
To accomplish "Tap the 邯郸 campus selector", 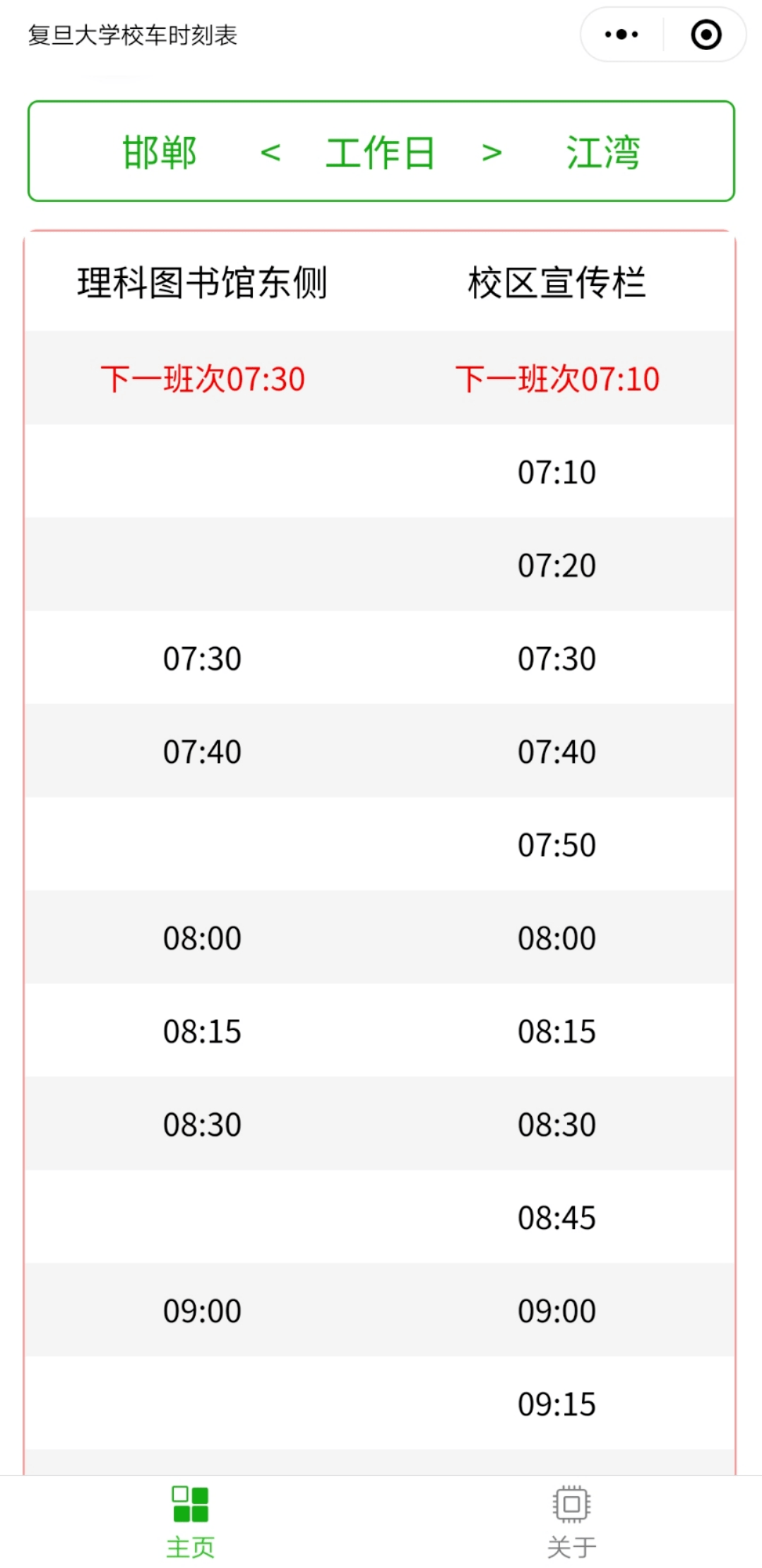I will (x=160, y=152).
